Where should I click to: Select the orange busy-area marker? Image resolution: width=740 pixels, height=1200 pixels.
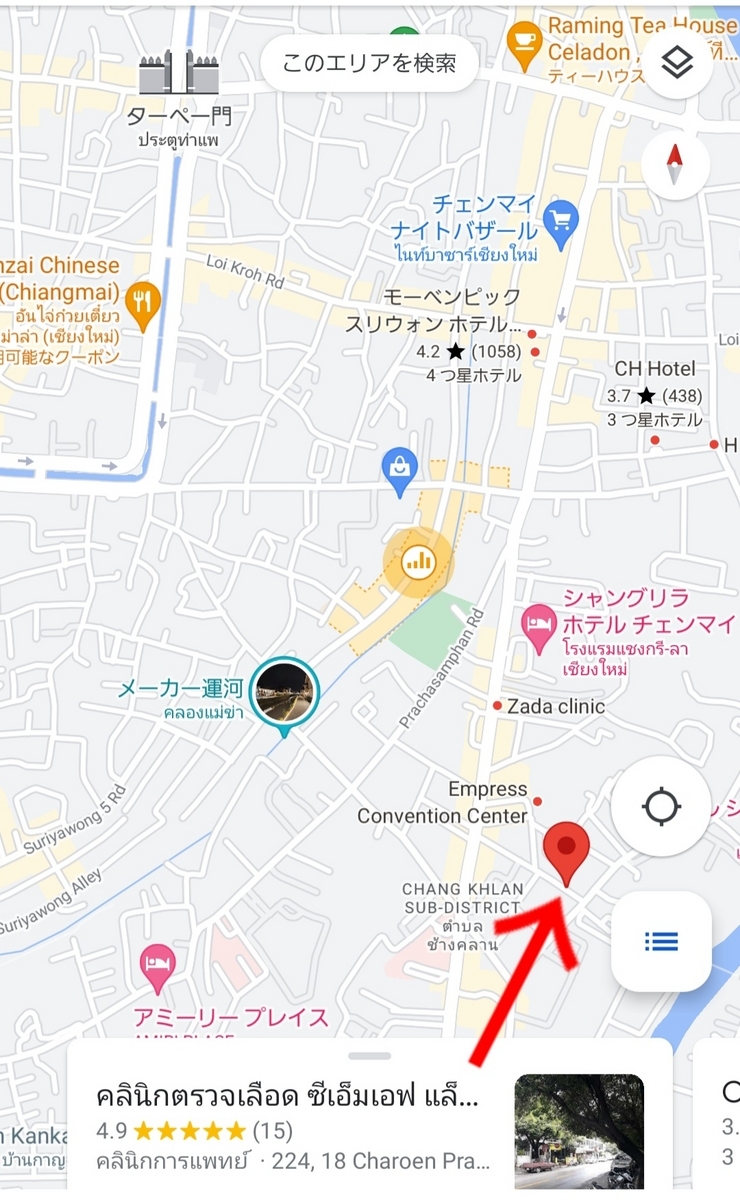[x=418, y=561]
